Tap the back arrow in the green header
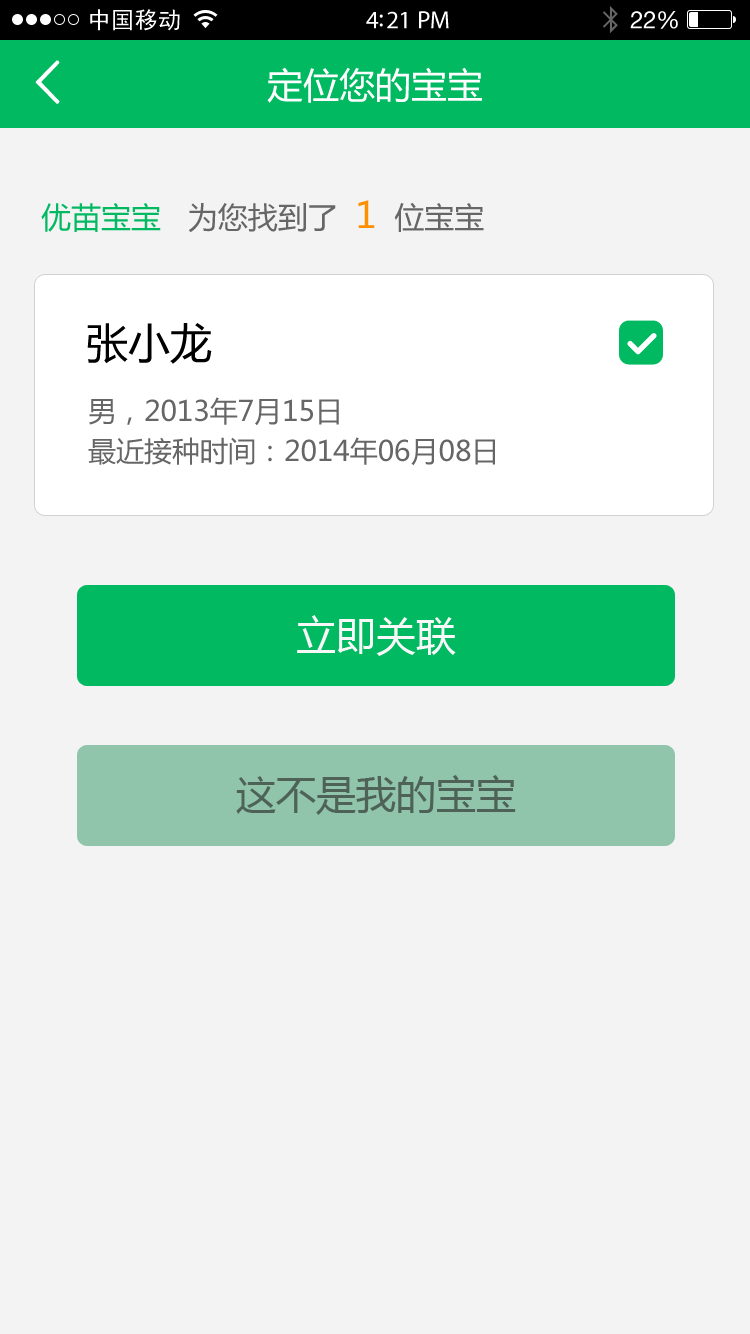 tap(46, 83)
